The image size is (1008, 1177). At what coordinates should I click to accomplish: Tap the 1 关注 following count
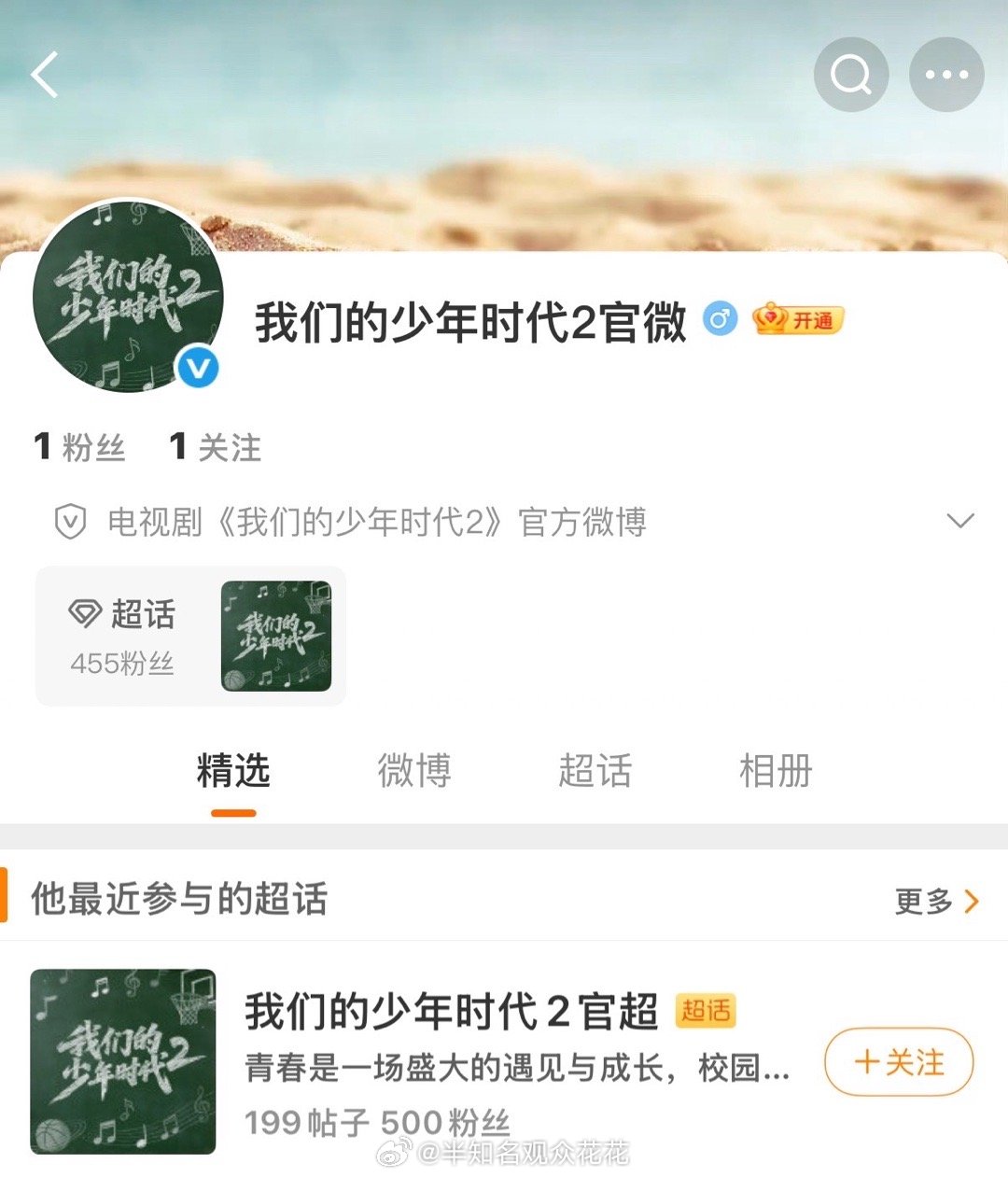tap(215, 447)
